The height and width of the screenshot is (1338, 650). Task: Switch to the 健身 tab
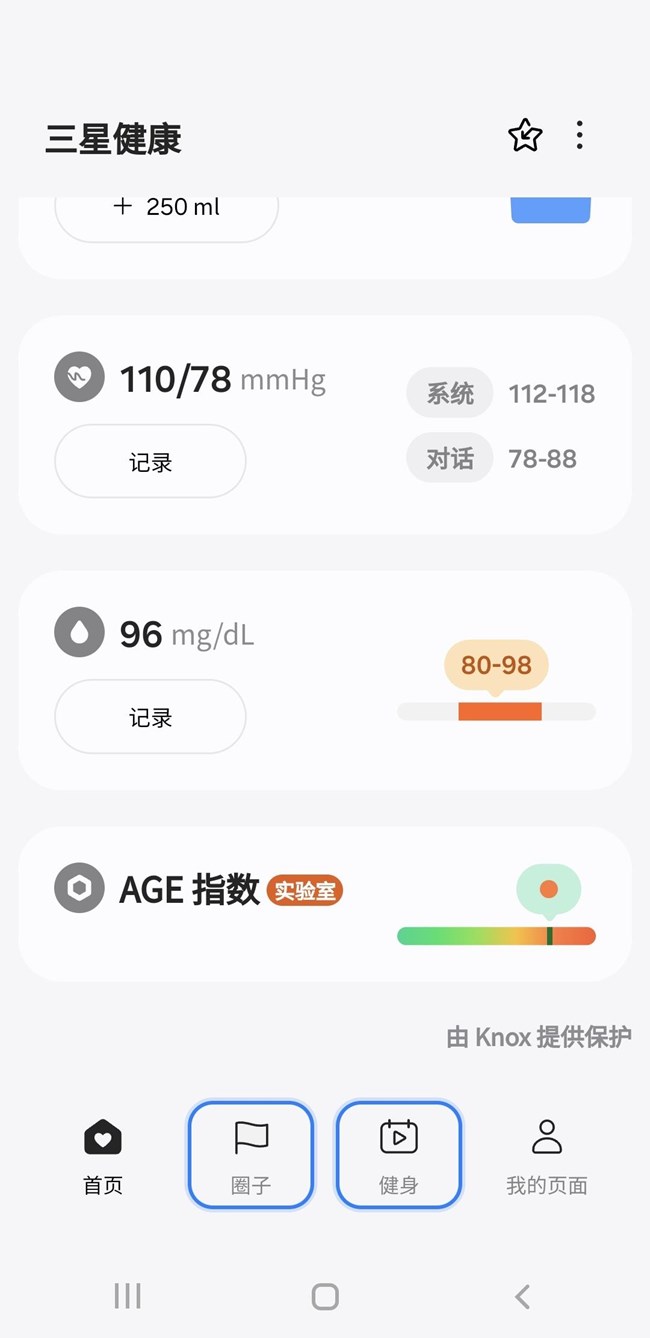coord(398,1156)
